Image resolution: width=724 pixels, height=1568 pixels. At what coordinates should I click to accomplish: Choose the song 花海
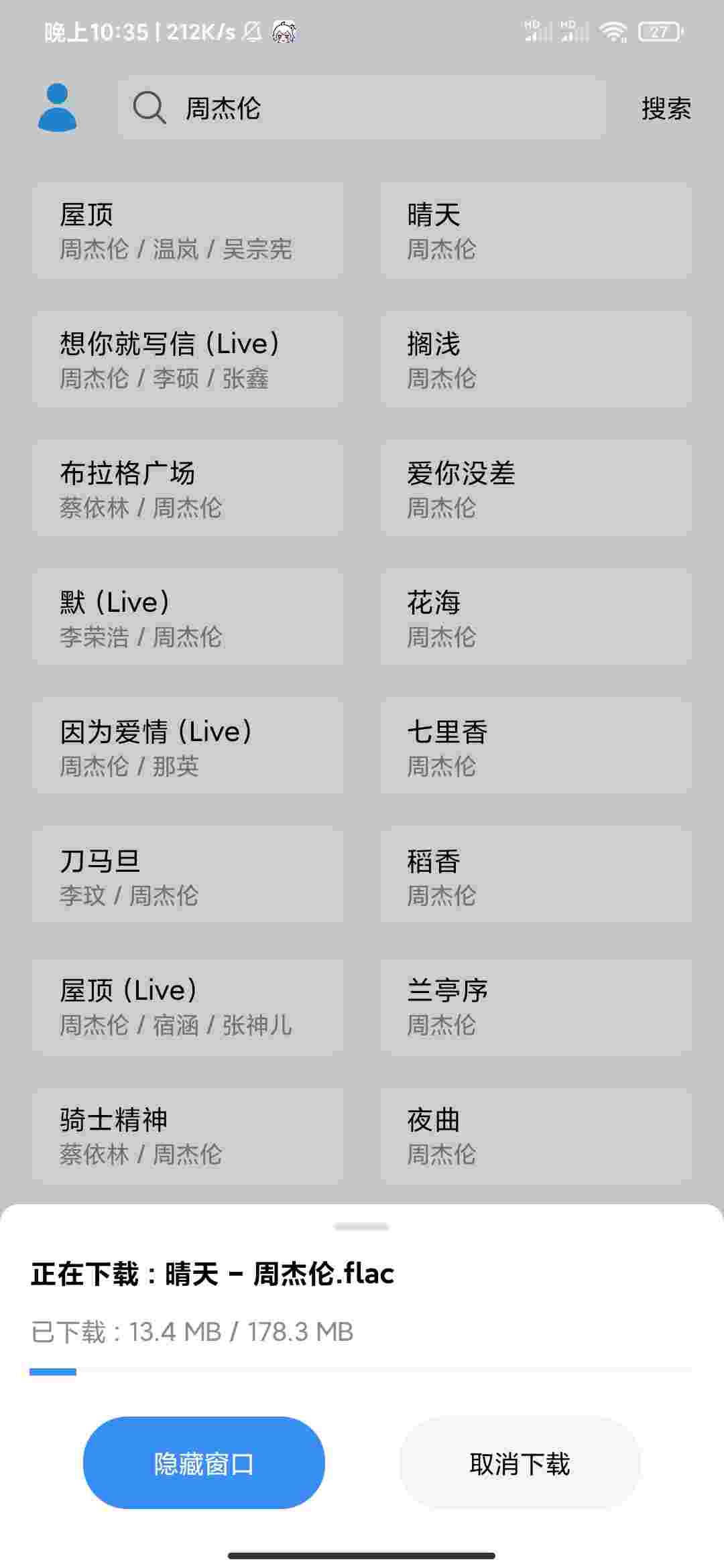click(536, 618)
